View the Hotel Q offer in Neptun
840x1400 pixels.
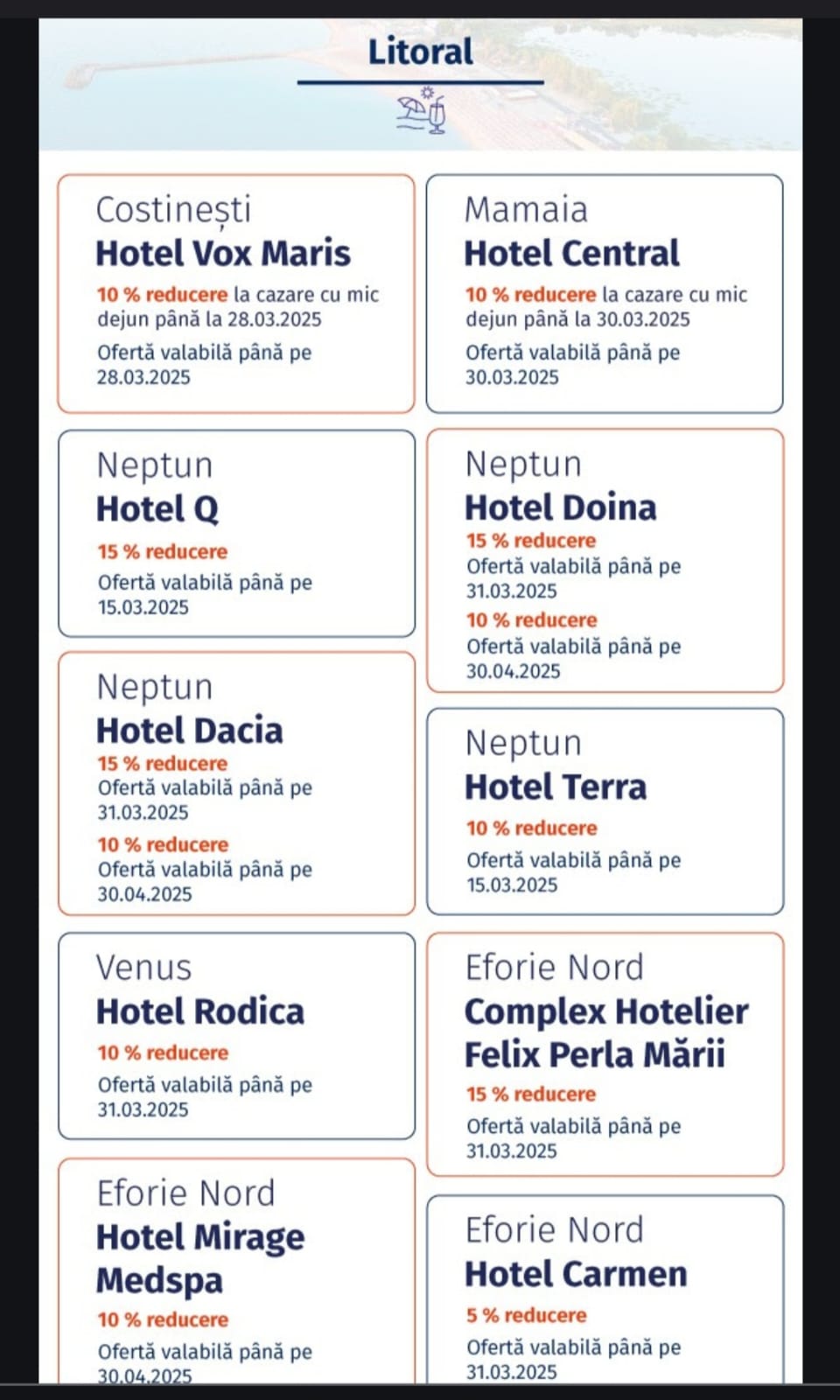coord(235,533)
